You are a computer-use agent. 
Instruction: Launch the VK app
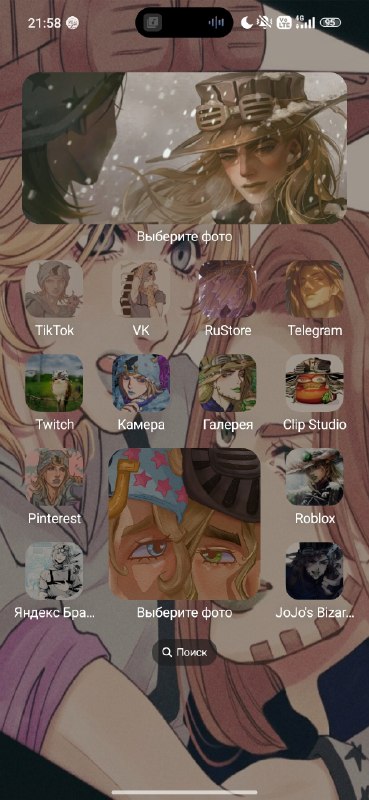(141, 289)
